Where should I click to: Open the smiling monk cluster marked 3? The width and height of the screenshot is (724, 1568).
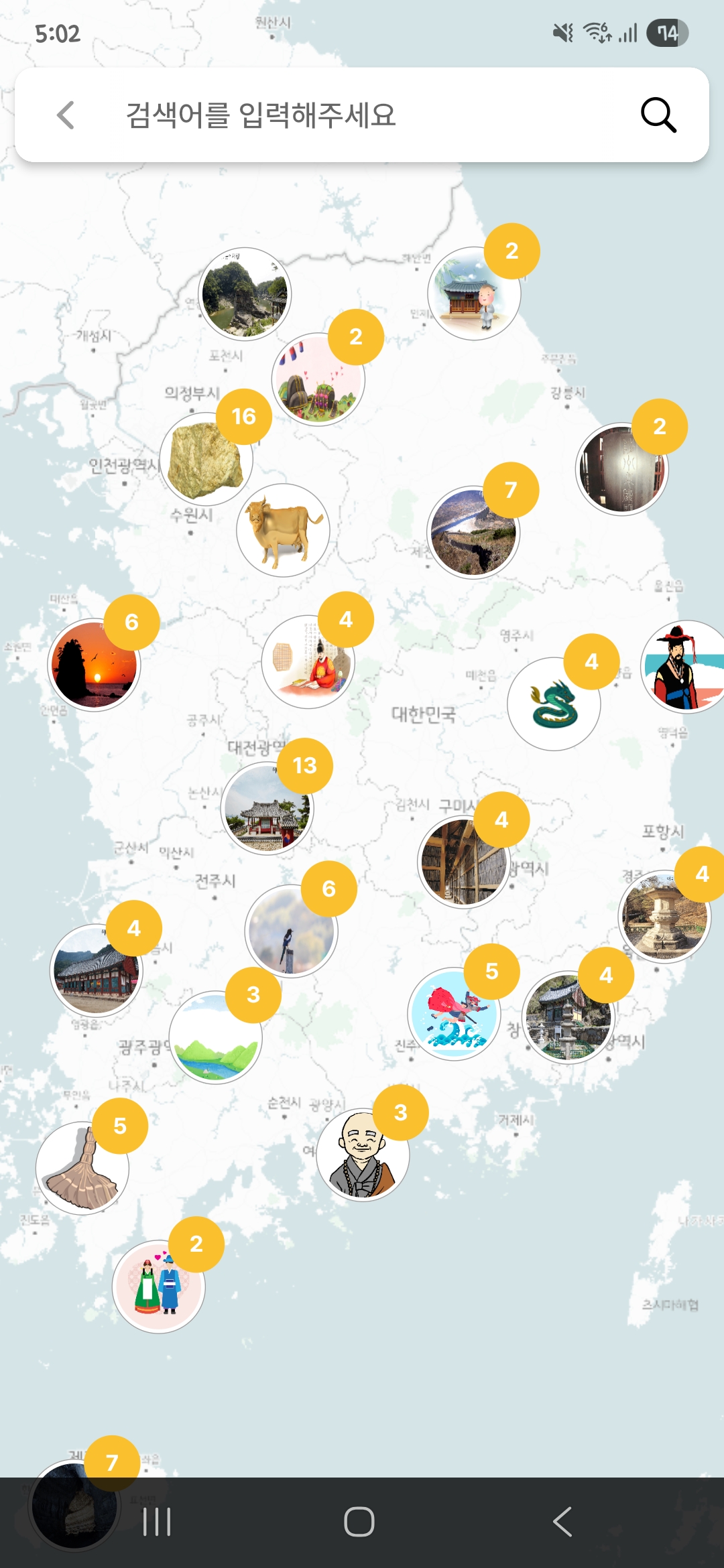pos(363,1155)
